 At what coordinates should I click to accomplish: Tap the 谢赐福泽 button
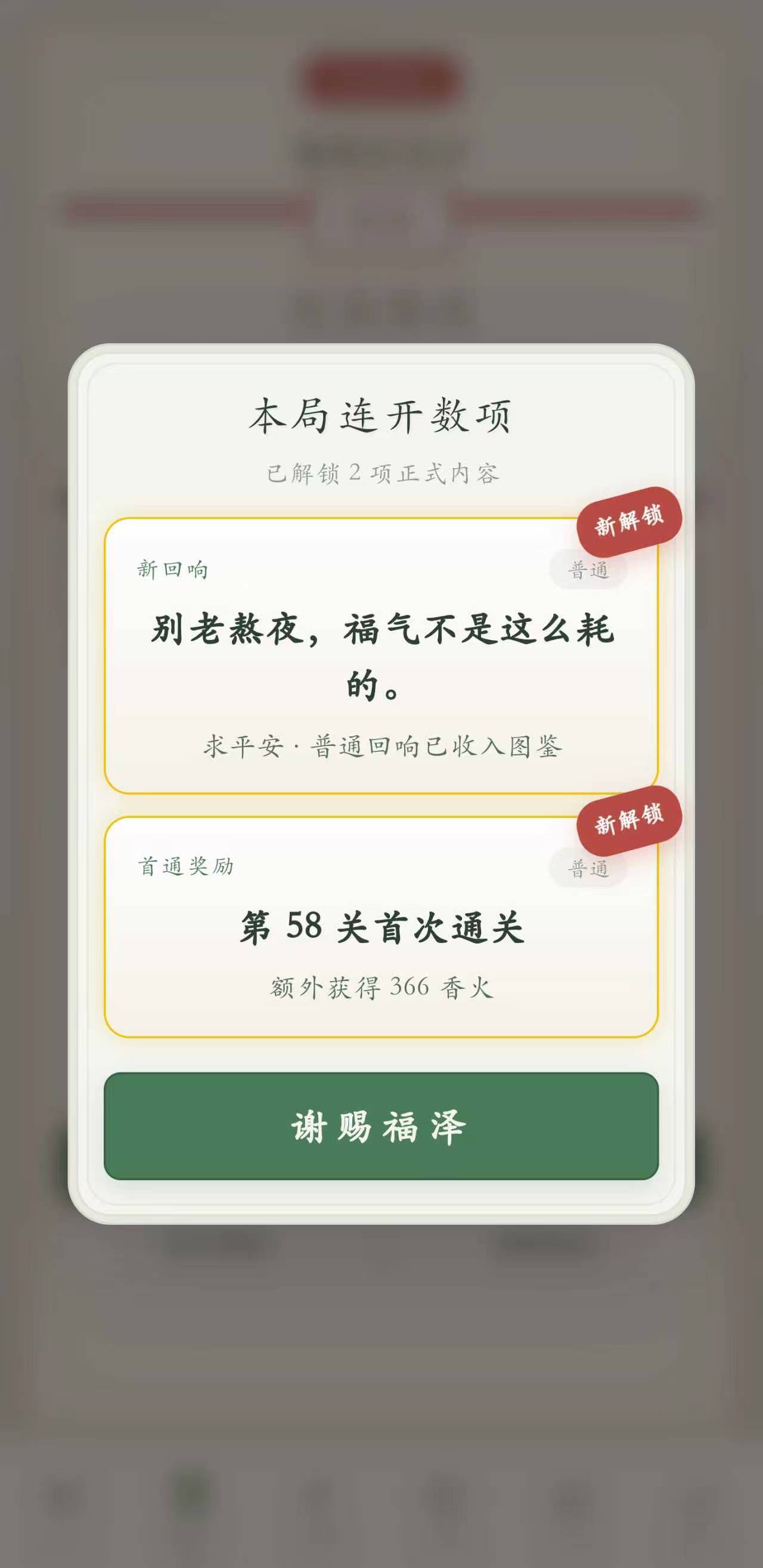click(x=380, y=1126)
